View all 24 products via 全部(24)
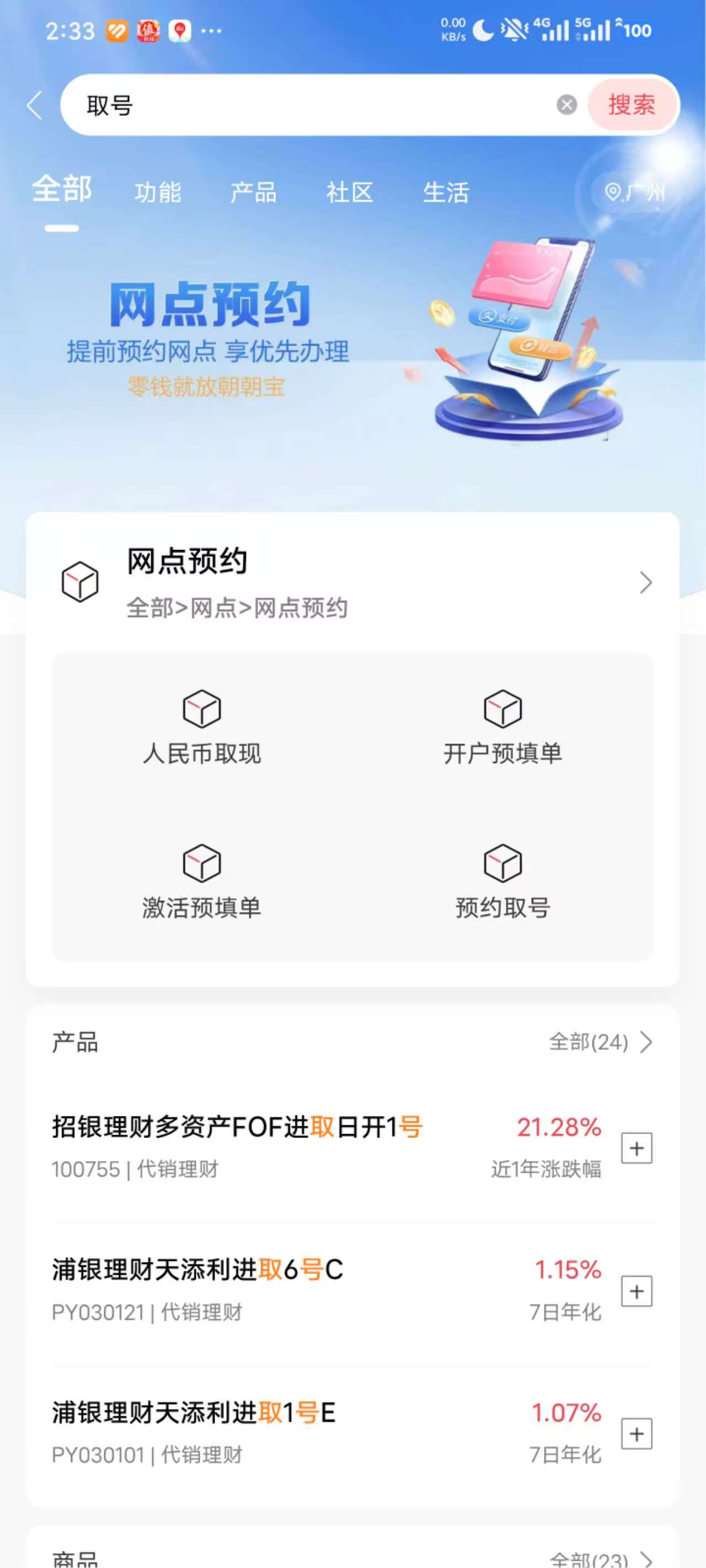Viewport: 706px width, 1568px height. coord(600,1042)
